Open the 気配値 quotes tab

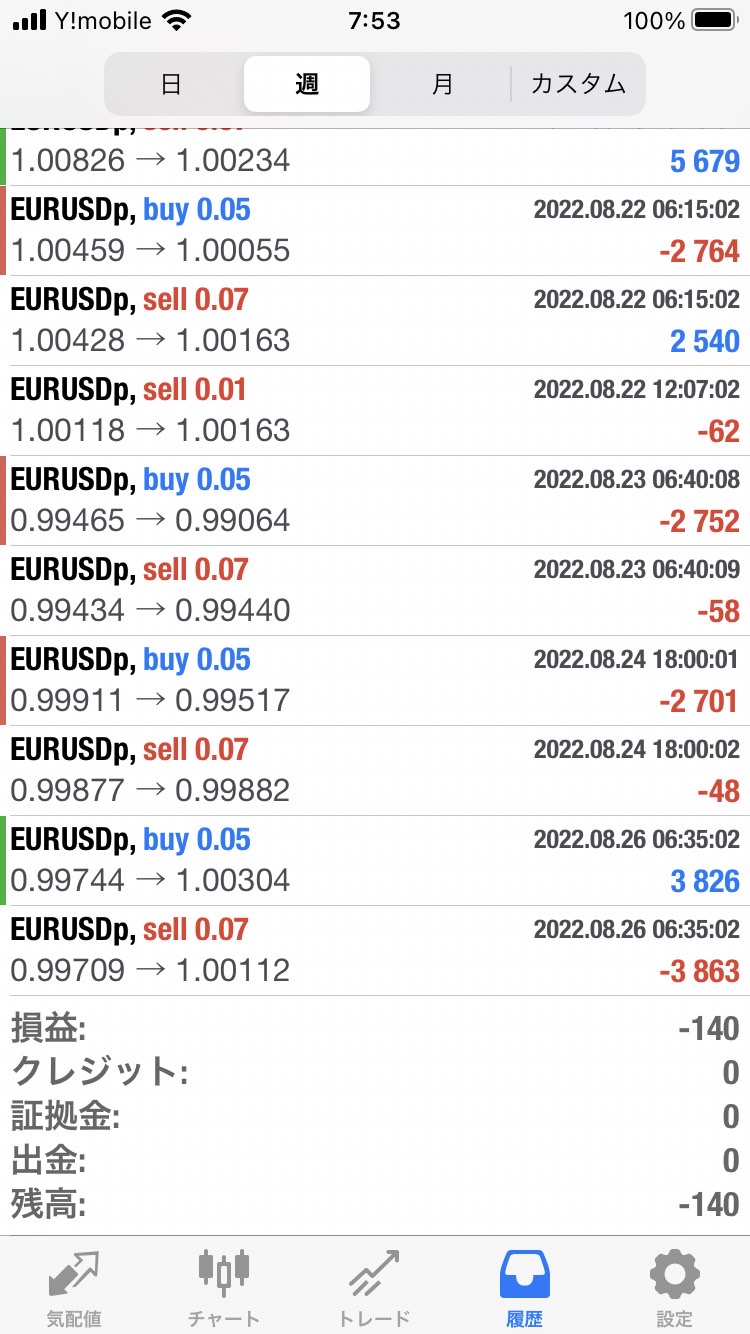(x=75, y=1286)
